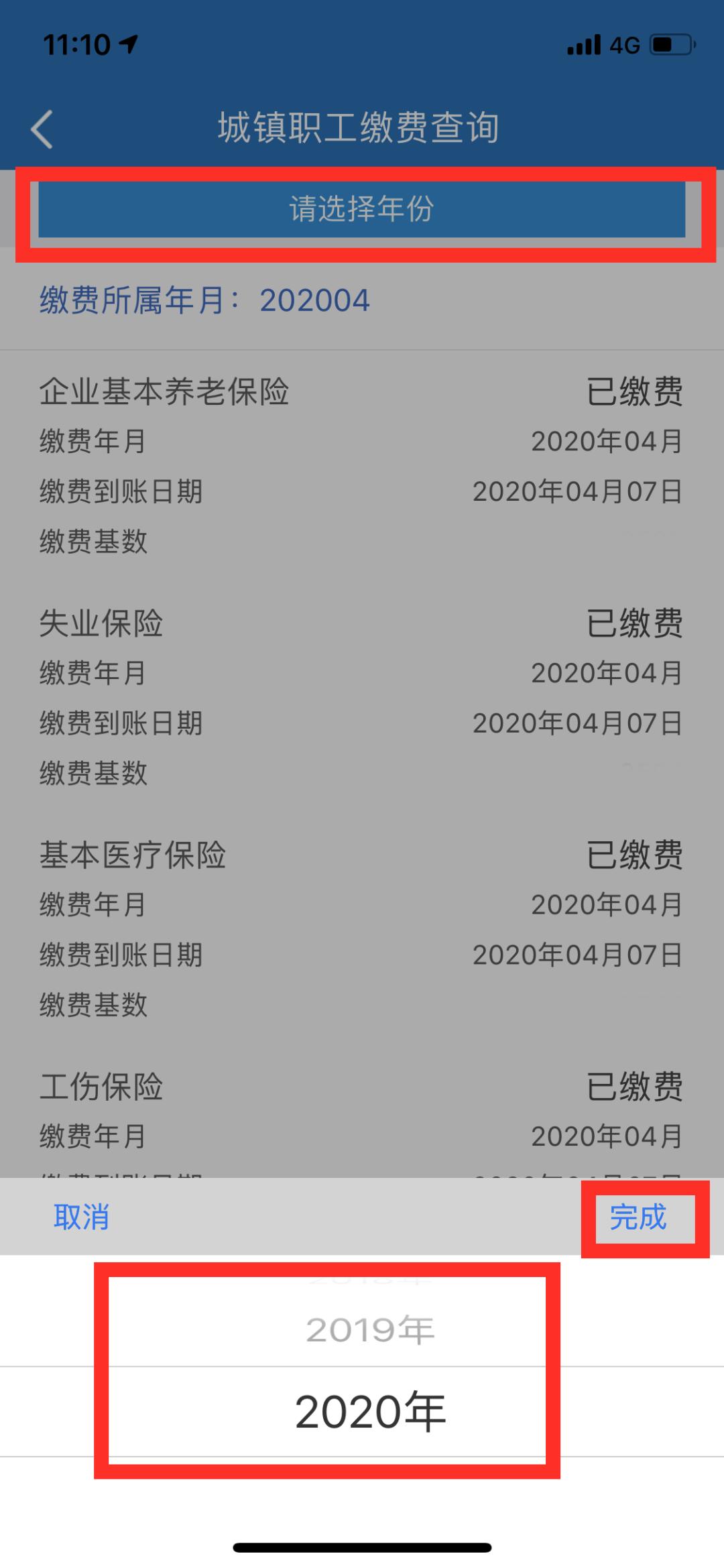Tap the 已缴费 label for 失业保险
The width and height of the screenshot is (724, 1568).
[x=636, y=622]
